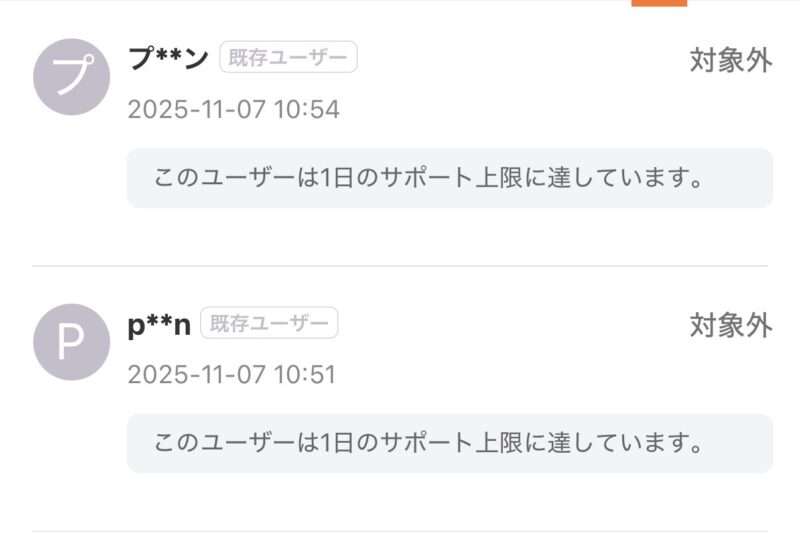800x533 pixels.
Task: Open the プ**ン user entry
Action: pos(169,59)
